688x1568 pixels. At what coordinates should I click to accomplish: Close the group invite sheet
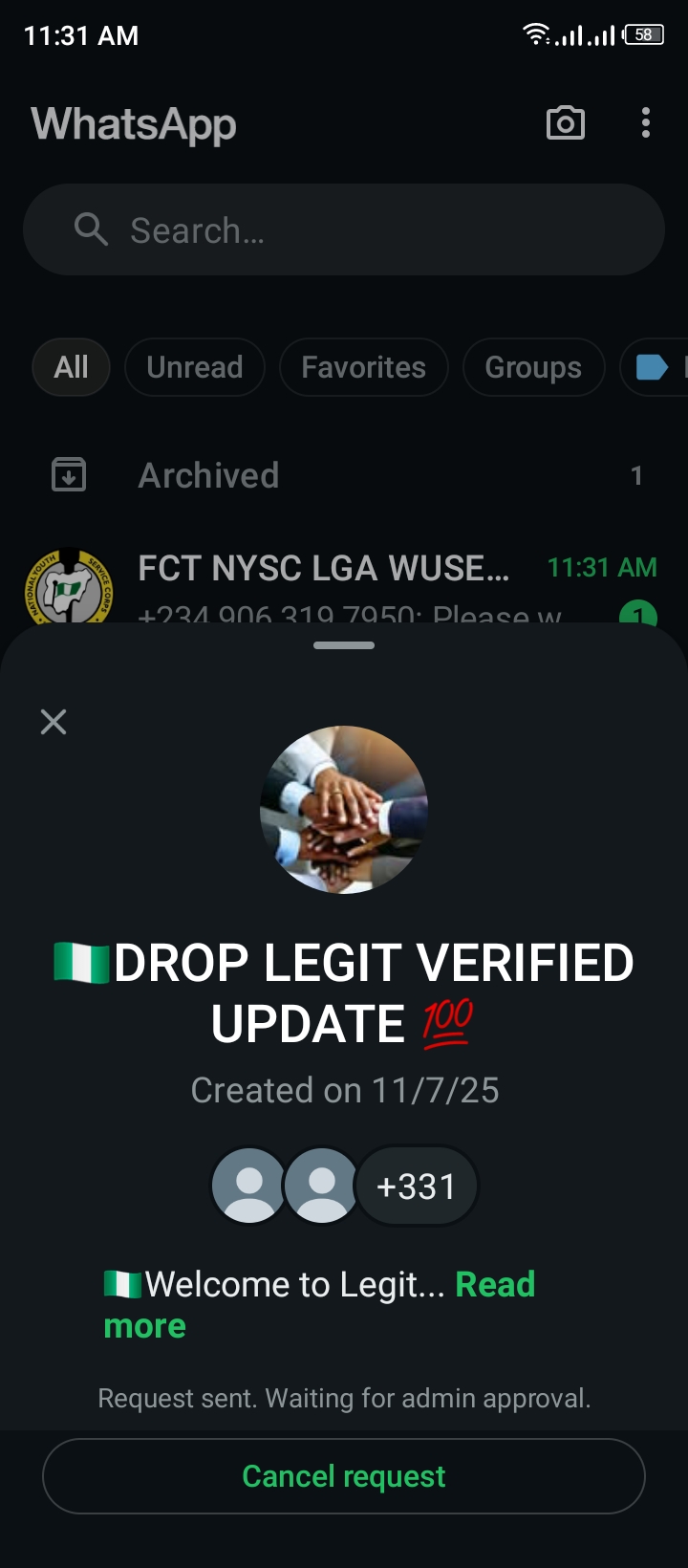tap(54, 722)
